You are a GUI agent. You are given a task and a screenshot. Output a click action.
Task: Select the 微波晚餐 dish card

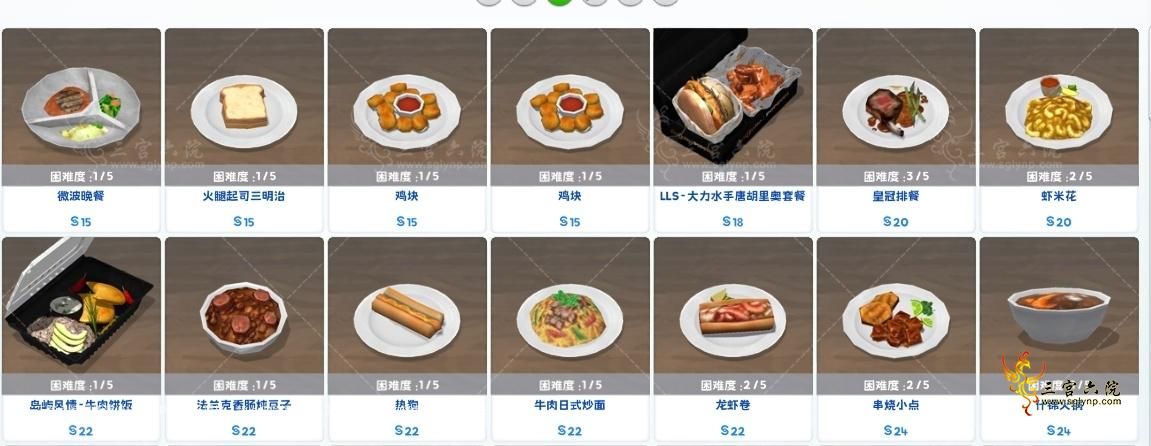[x=81, y=110]
